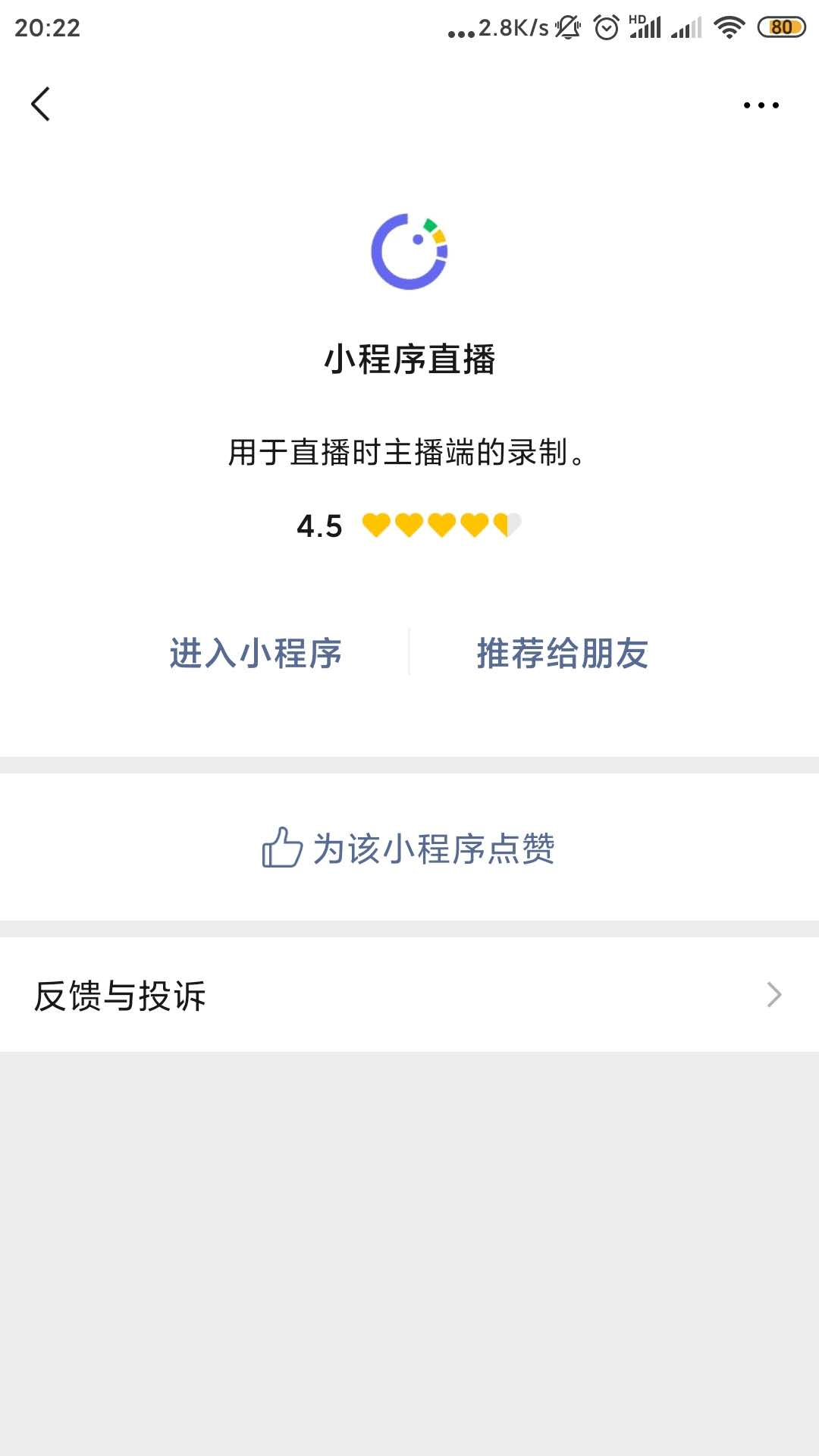Tap 进入小程序 to enter the mini program
The height and width of the screenshot is (1456, 819).
click(x=256, y=653)
